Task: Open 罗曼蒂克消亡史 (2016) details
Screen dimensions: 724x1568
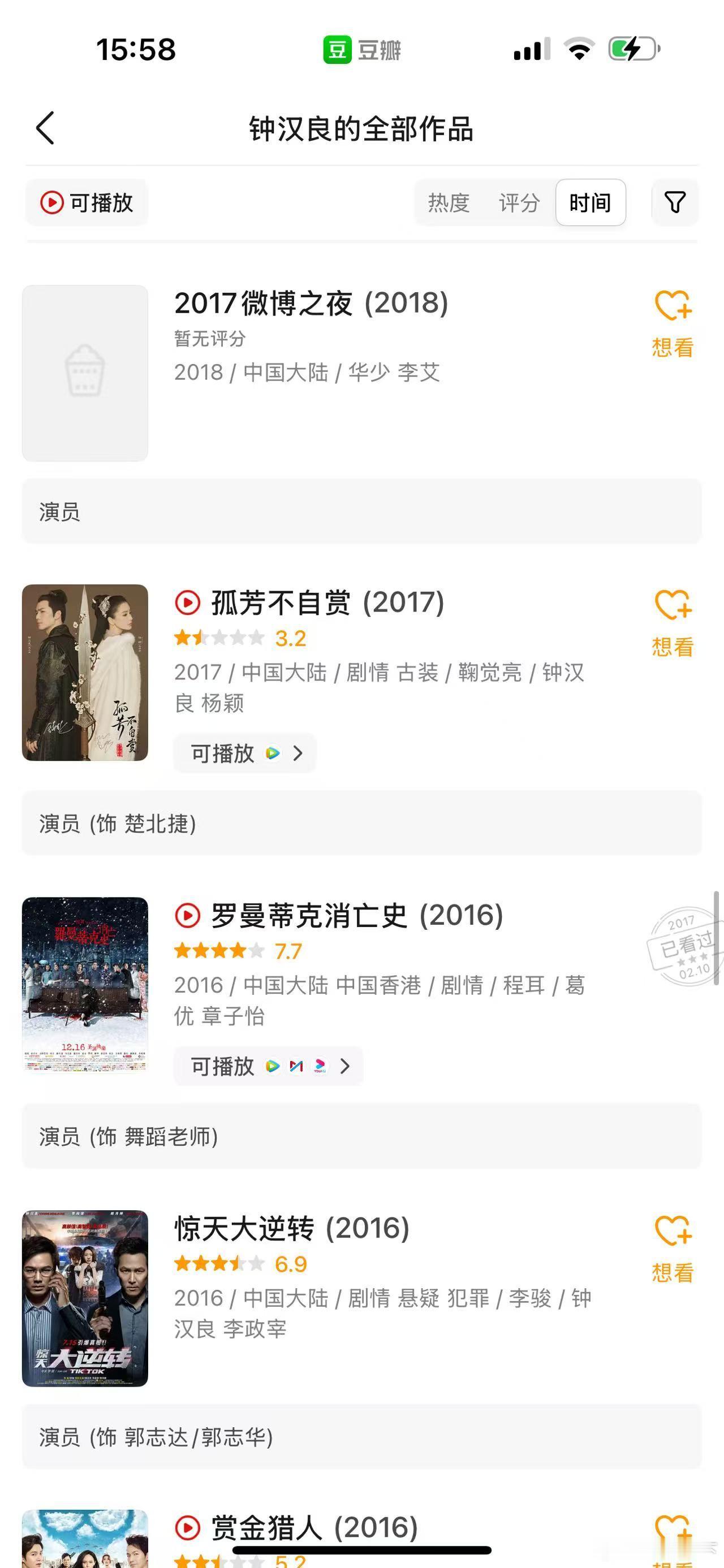Action: [356, 916]
